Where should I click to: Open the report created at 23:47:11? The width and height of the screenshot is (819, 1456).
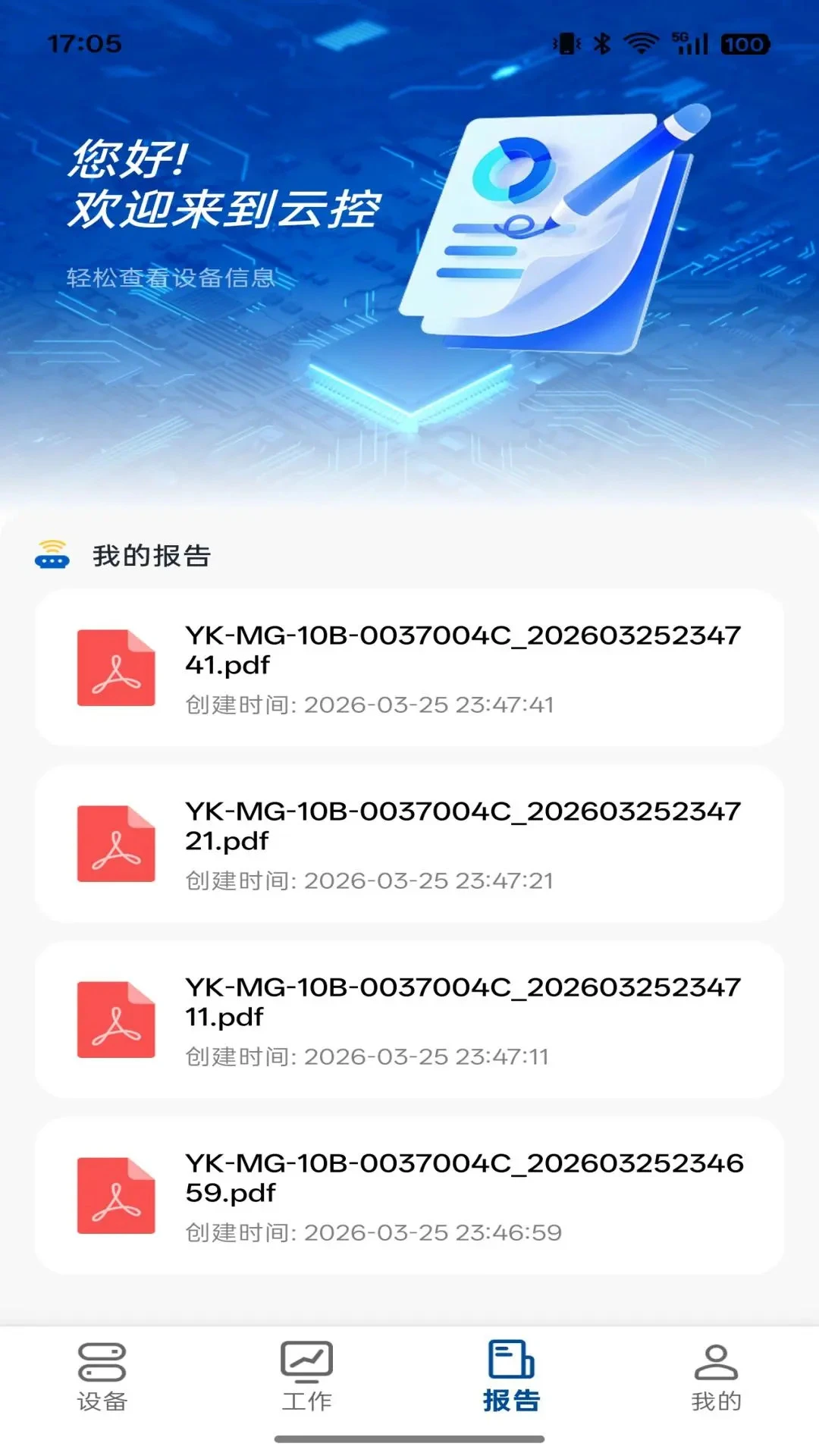point(409,1020)
